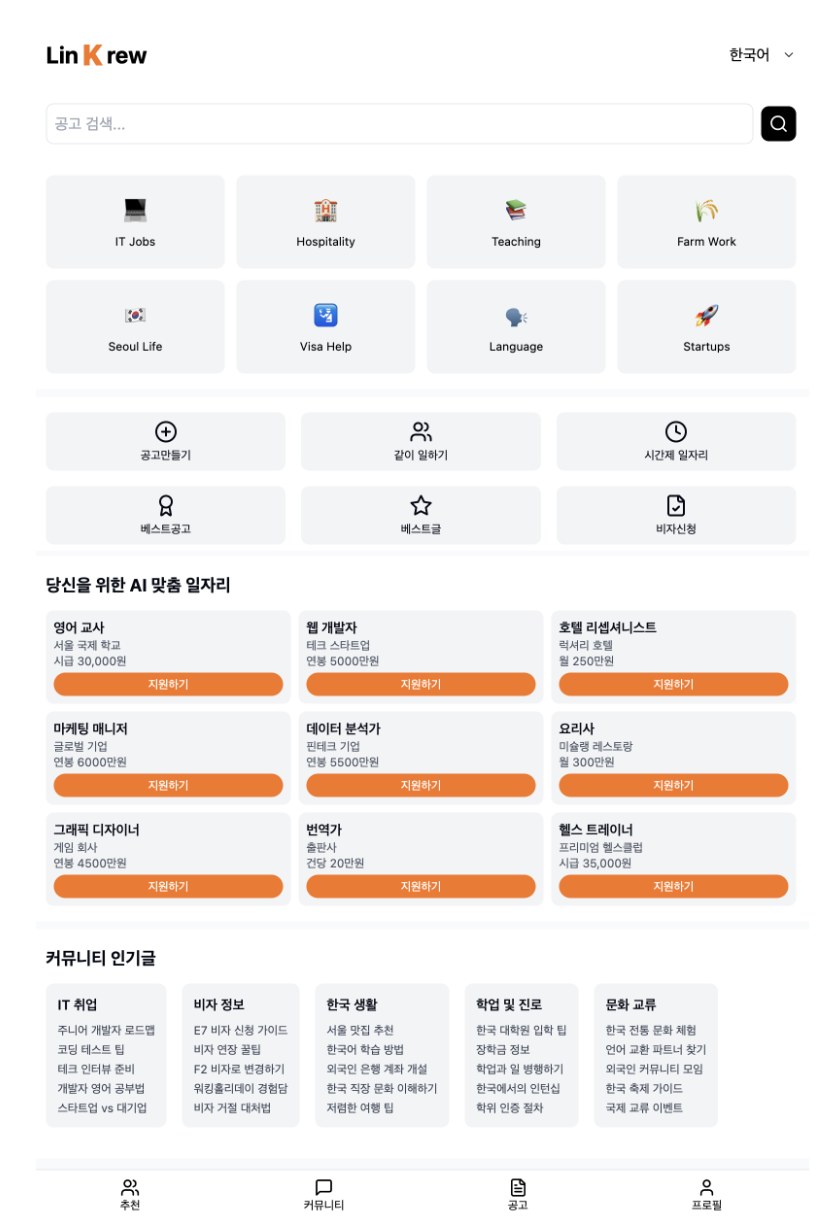
Task: Open the IT Jobs category
Action: point(135,222)
